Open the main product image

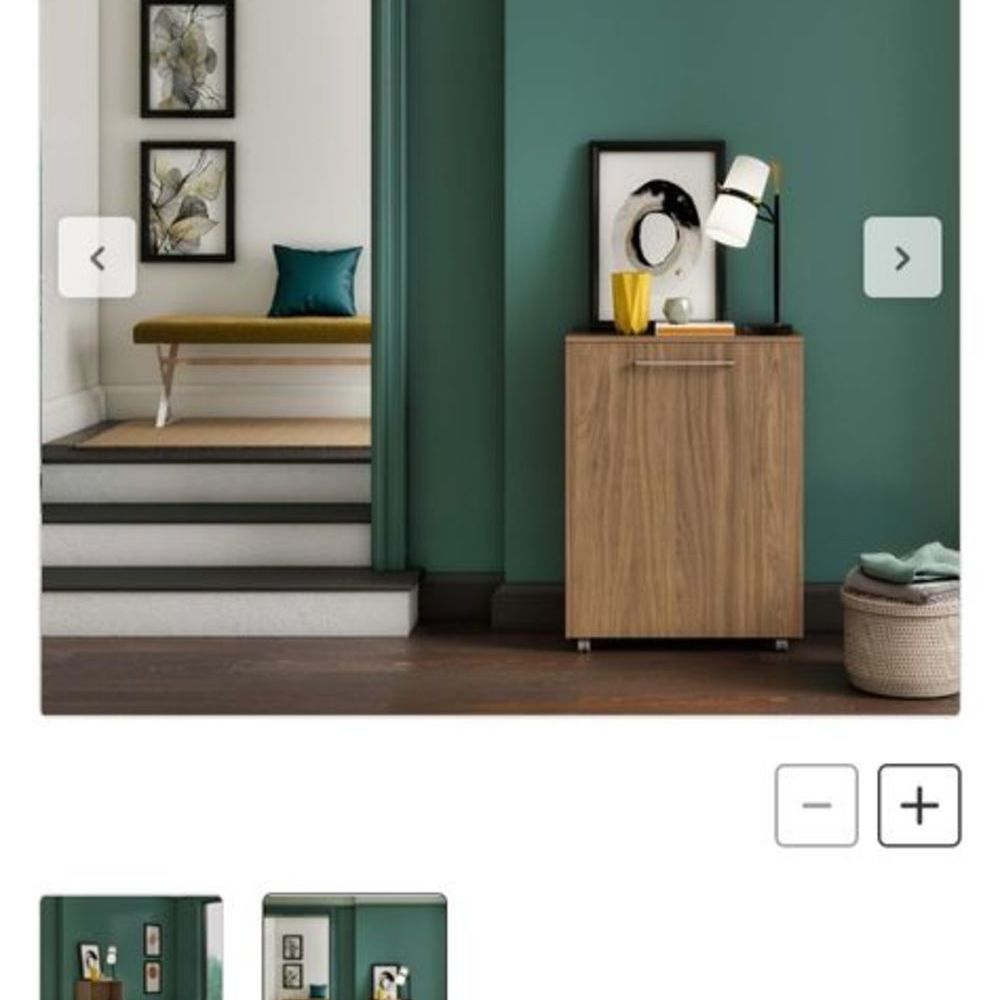coord(500,400)
